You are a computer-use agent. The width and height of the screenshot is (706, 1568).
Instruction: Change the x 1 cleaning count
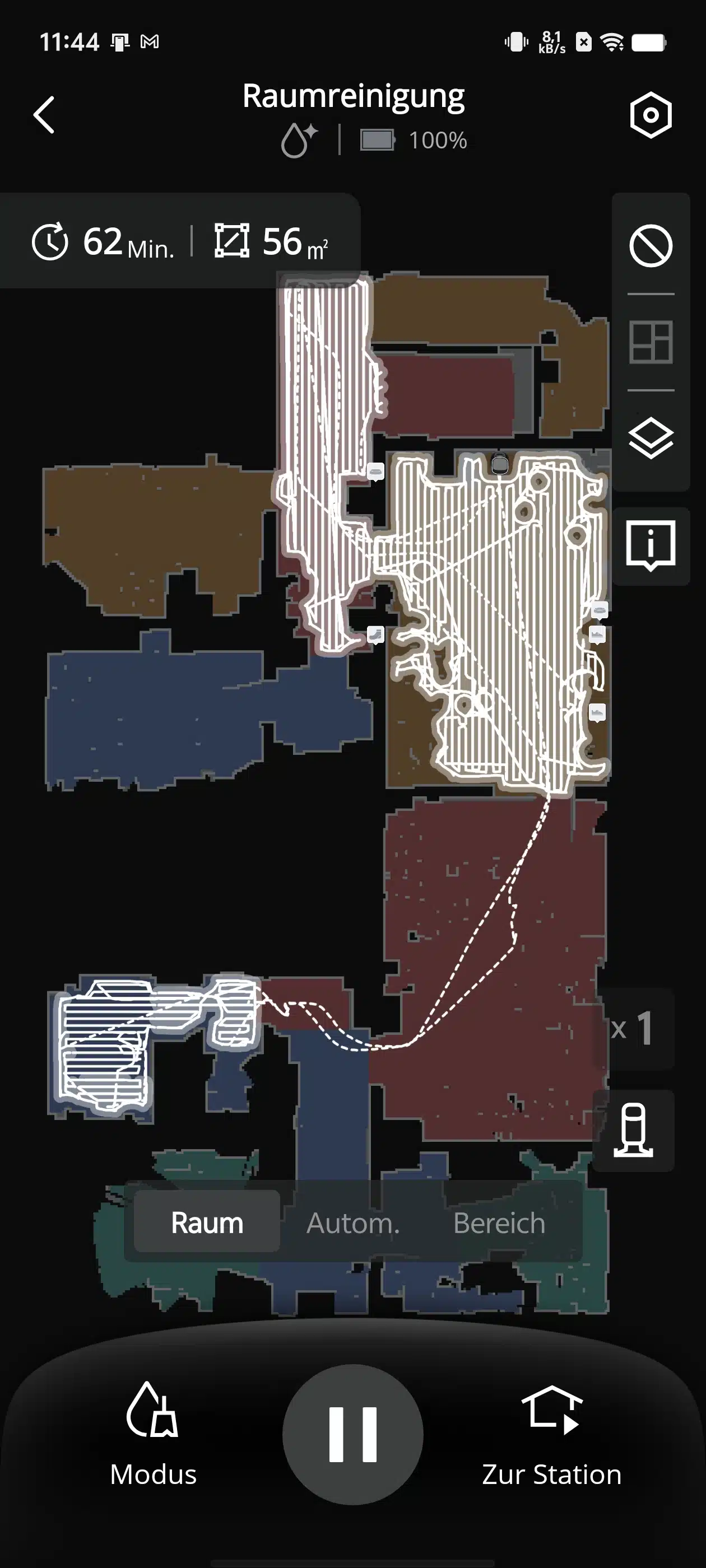click(634, 1029)
